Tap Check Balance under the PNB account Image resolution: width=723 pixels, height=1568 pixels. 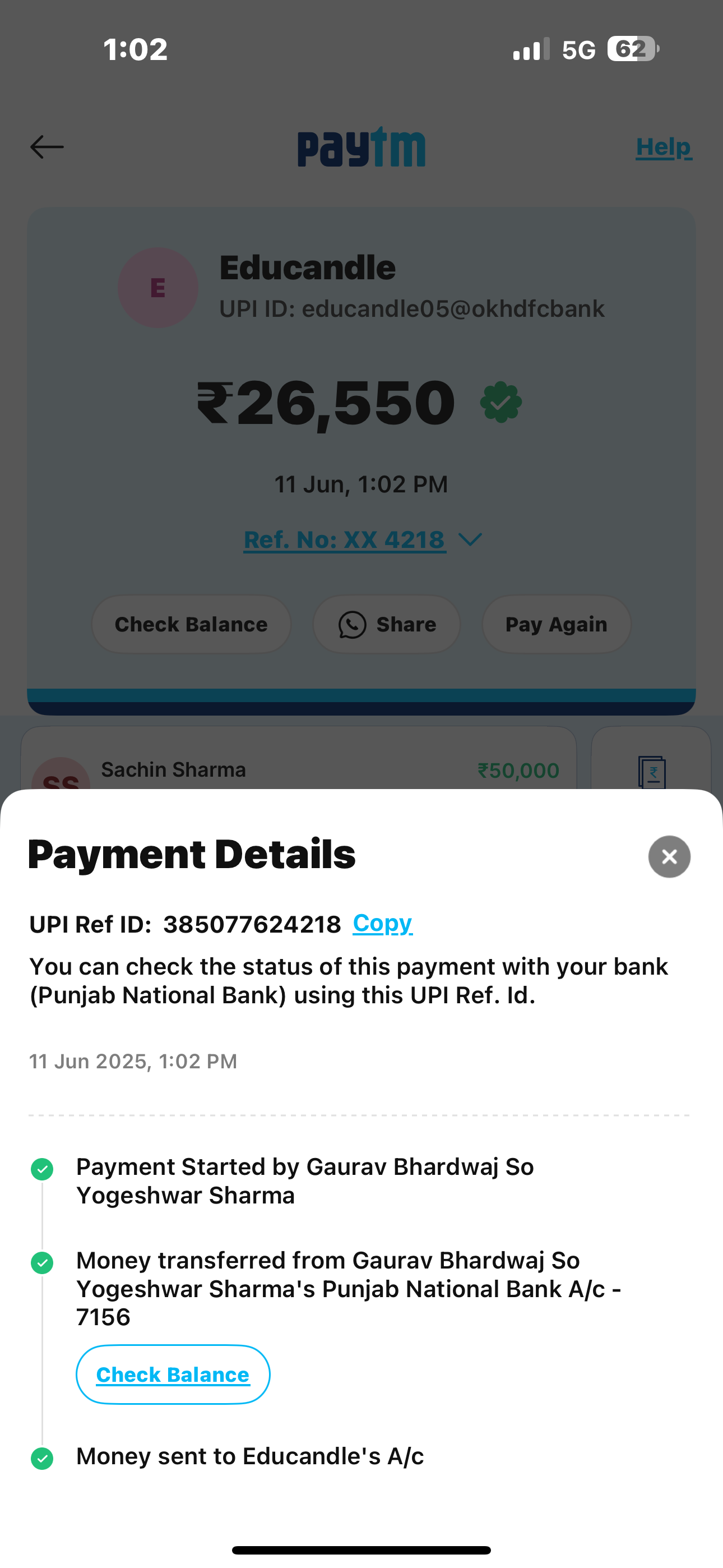coord(173,1375)
